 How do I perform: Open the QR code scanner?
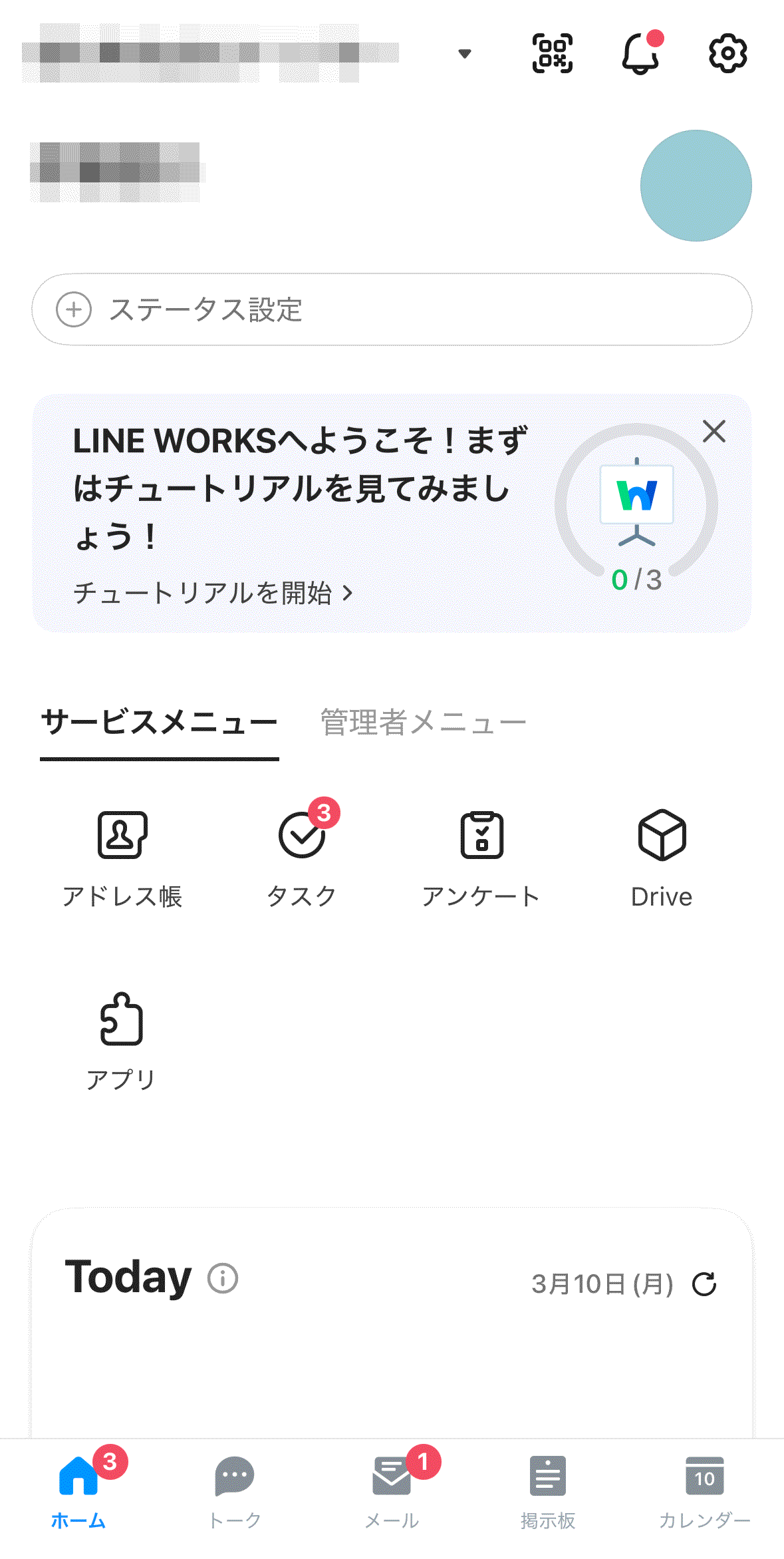pos(552,53)
